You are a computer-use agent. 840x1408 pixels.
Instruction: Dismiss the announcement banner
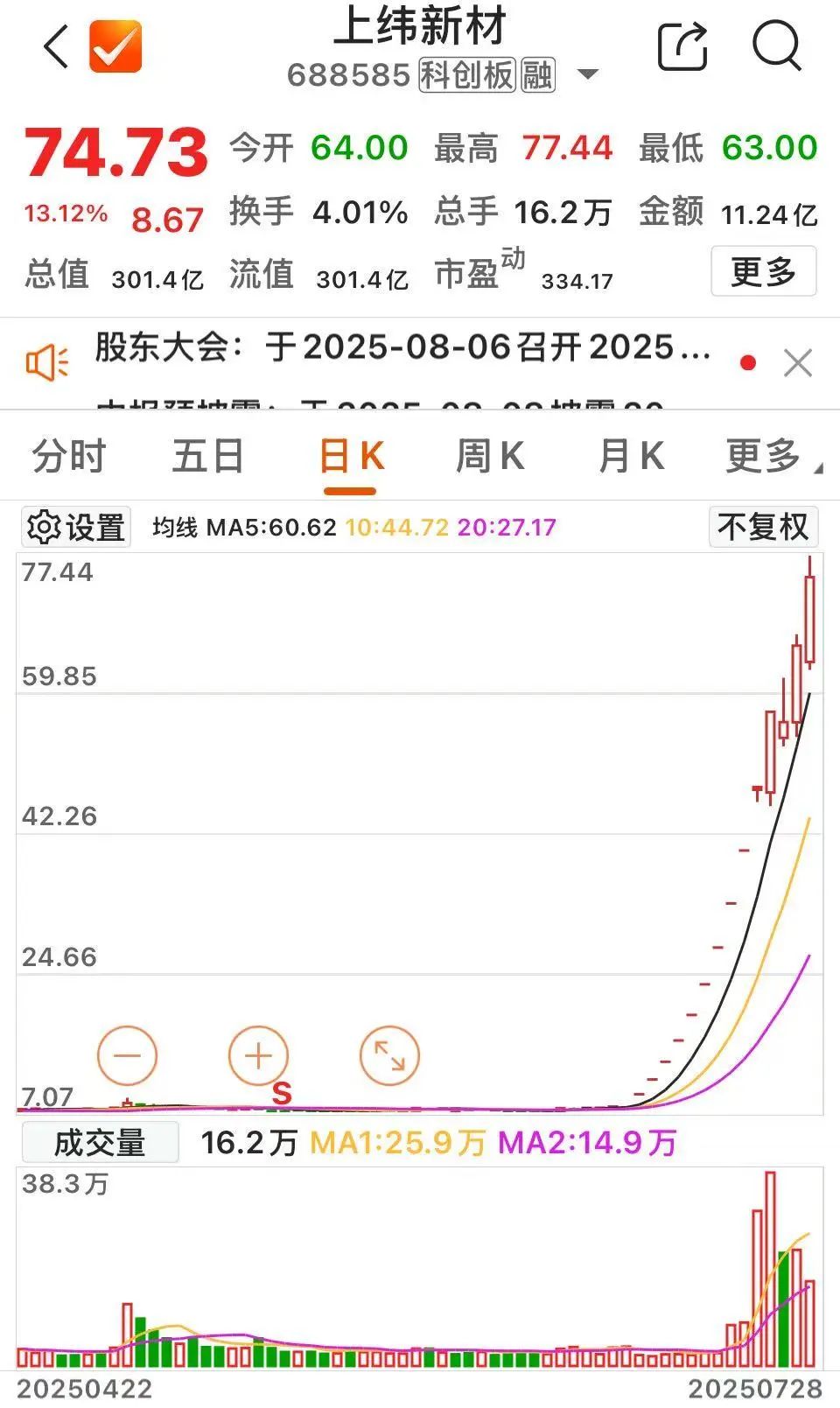(798, 362)
